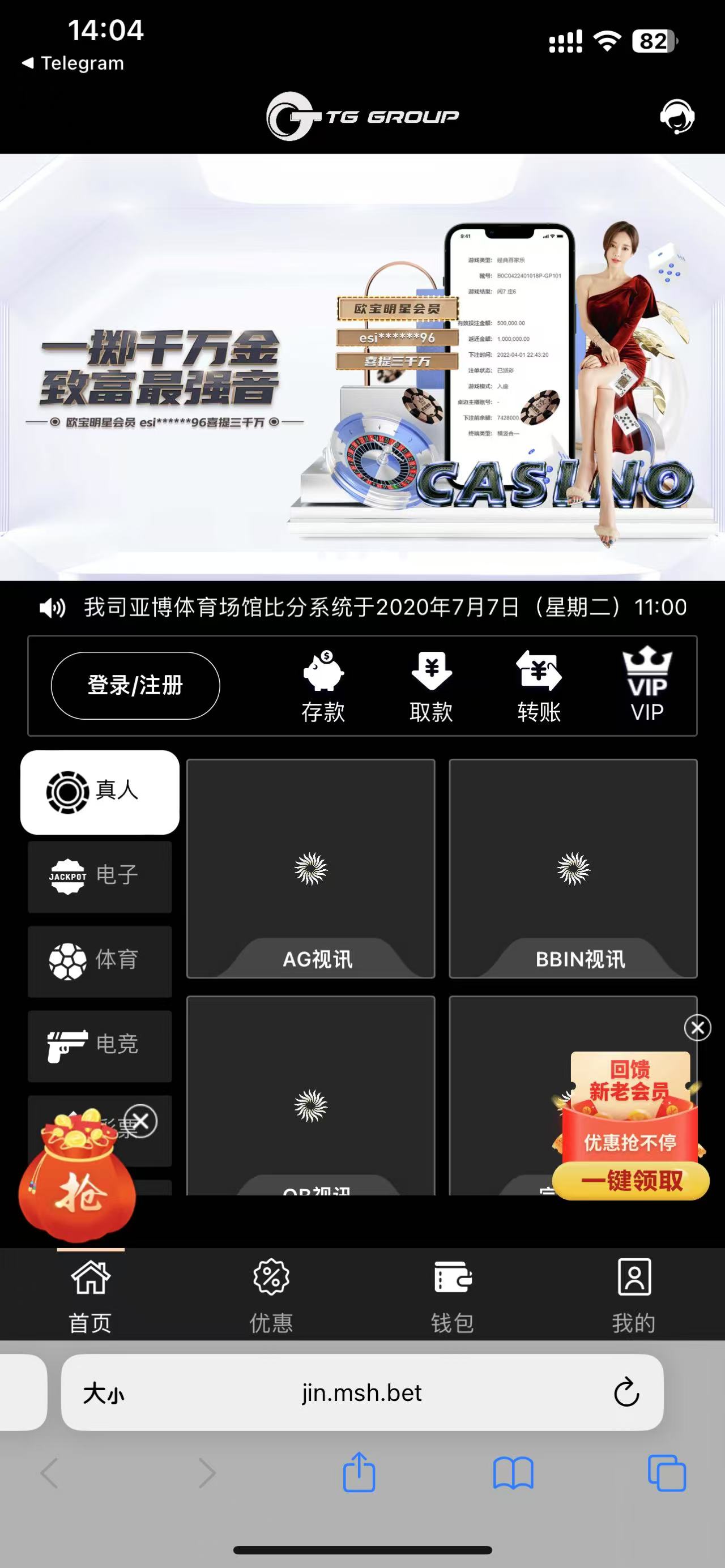Return to Telegram via the back link
Image resolution: width=725 pixels, height=1568 pixels.
(73, 63)
